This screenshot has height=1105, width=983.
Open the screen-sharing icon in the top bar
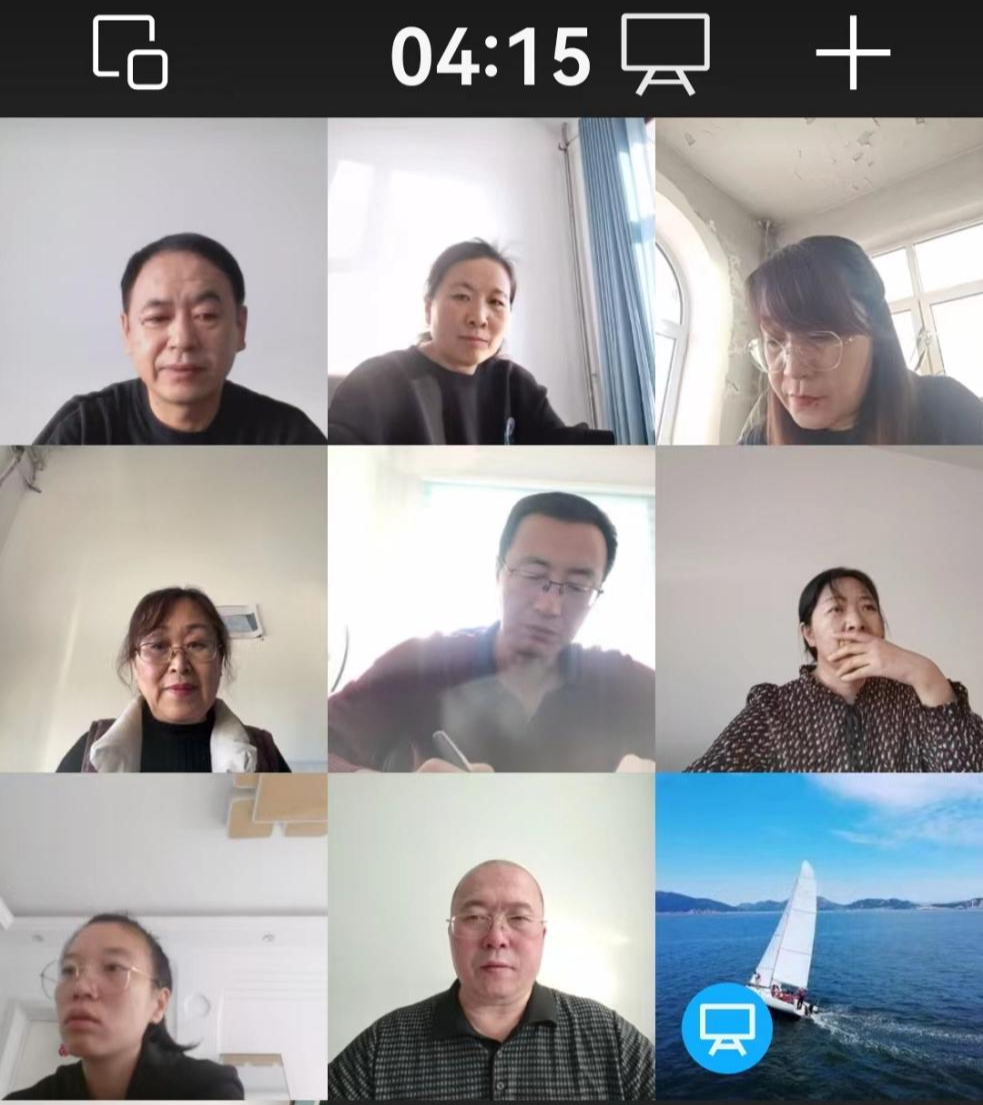[x=665, y=54]
